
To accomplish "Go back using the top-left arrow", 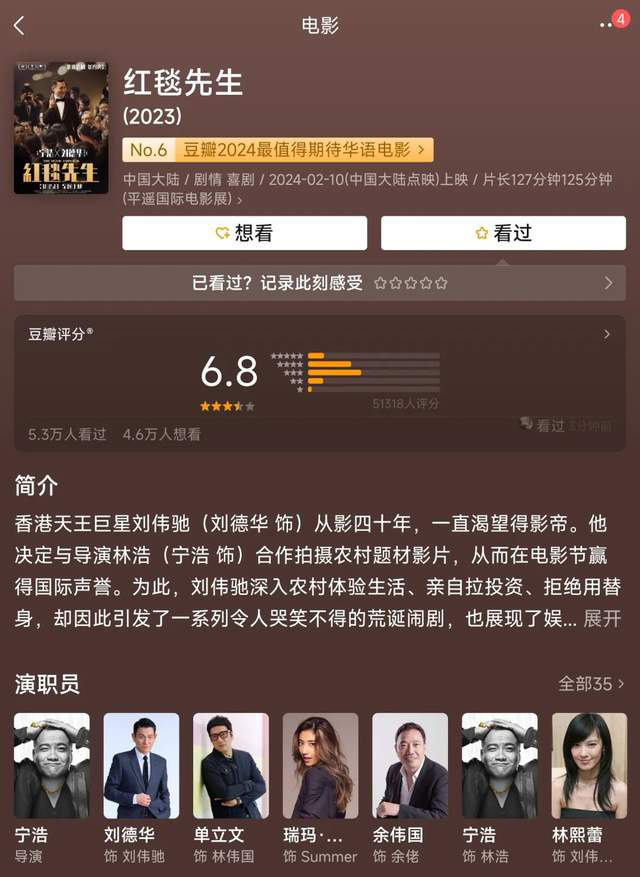I will pos(19,25).
